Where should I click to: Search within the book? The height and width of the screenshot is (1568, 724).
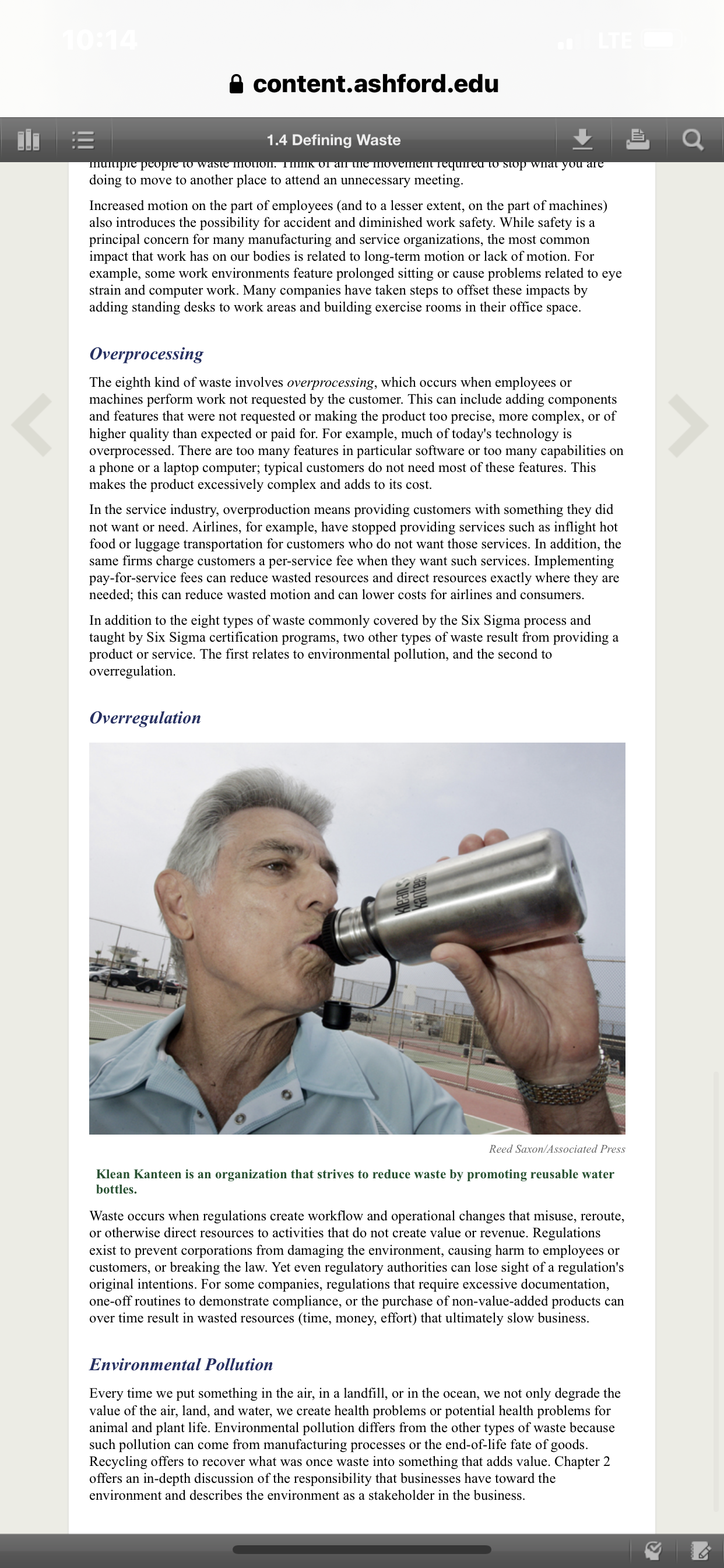pos(693,139)
